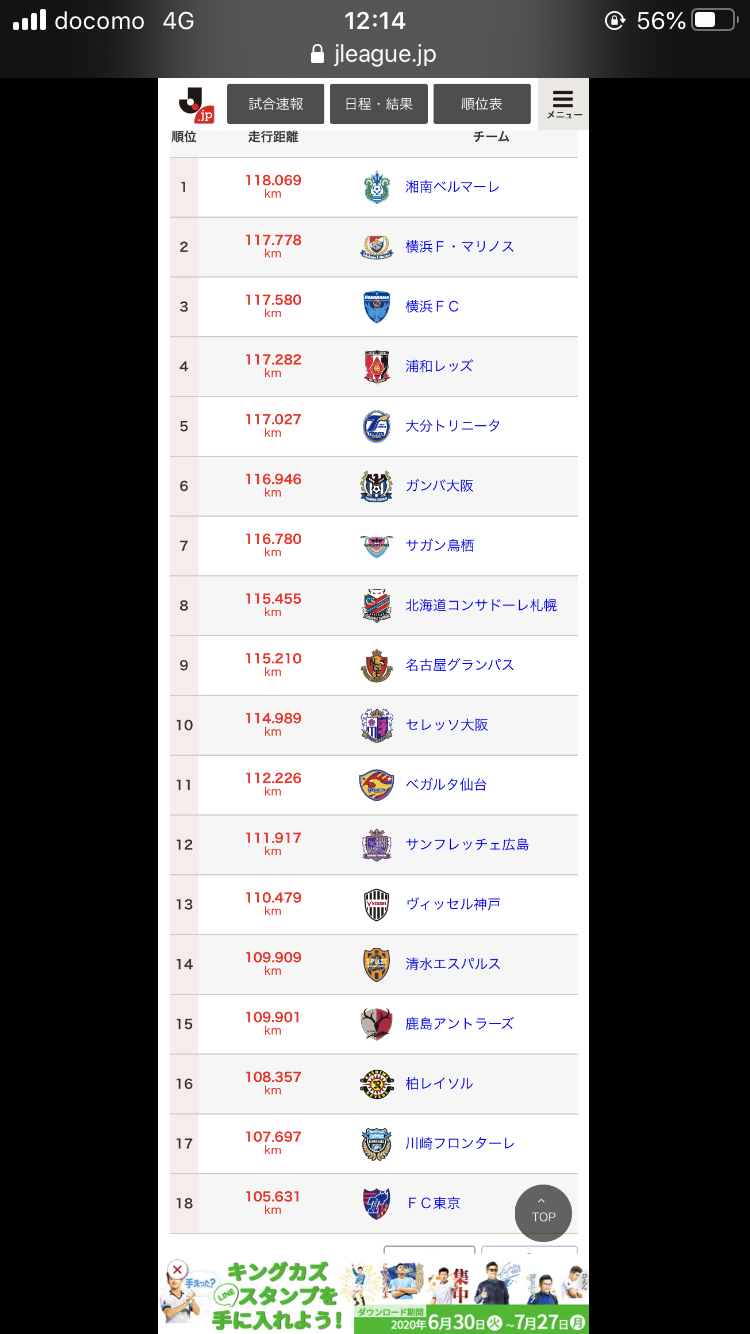This screenshot has height=1334, width=750.
Task: Tap the jleague.jp address bar
Action: click(375, 54)
